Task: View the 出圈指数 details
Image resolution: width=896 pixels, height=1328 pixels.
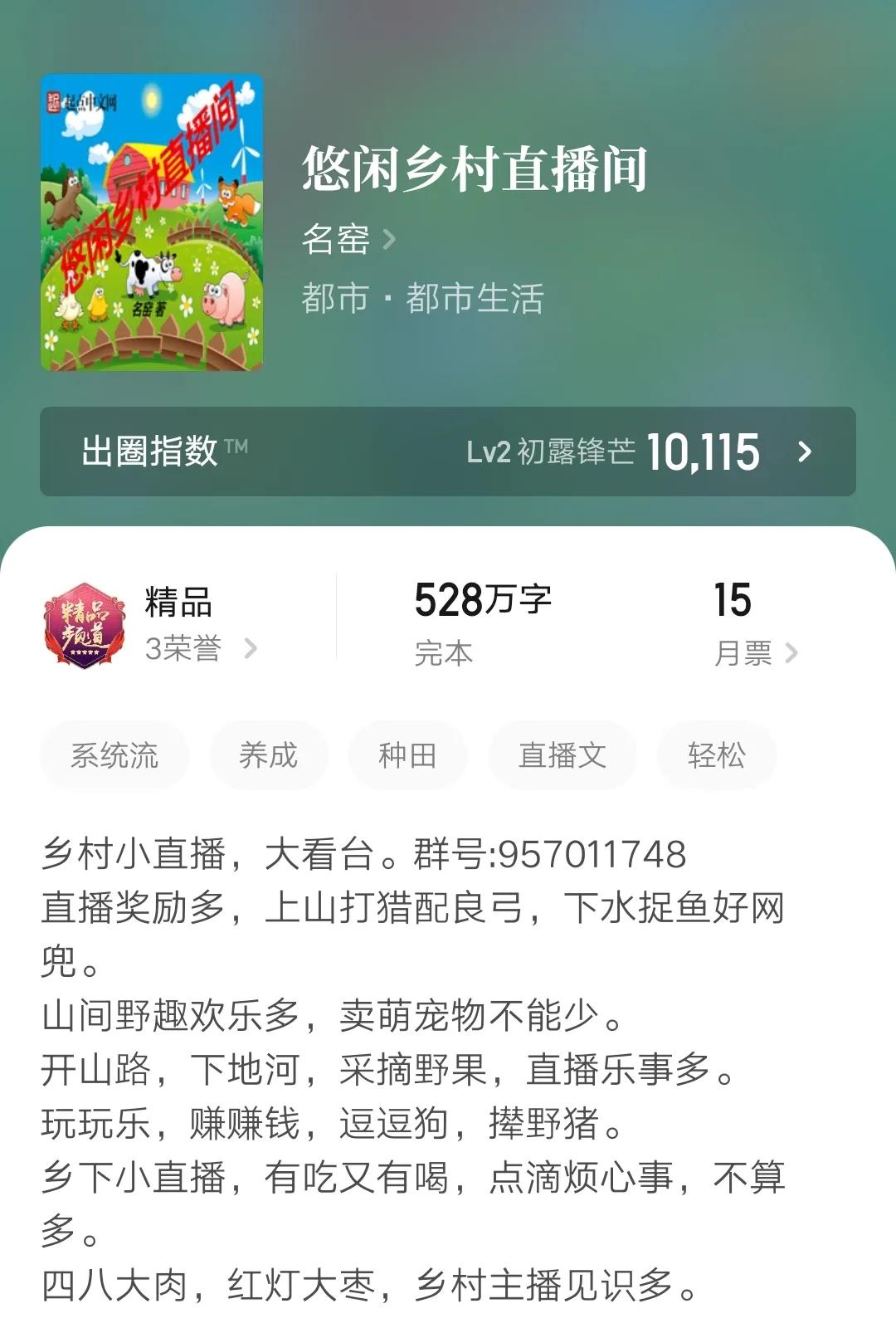Action: [448, 452]
